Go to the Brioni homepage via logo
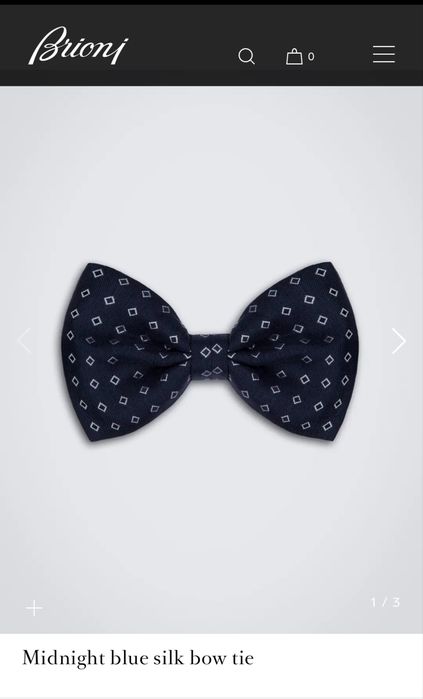 [x=78, y=45]
